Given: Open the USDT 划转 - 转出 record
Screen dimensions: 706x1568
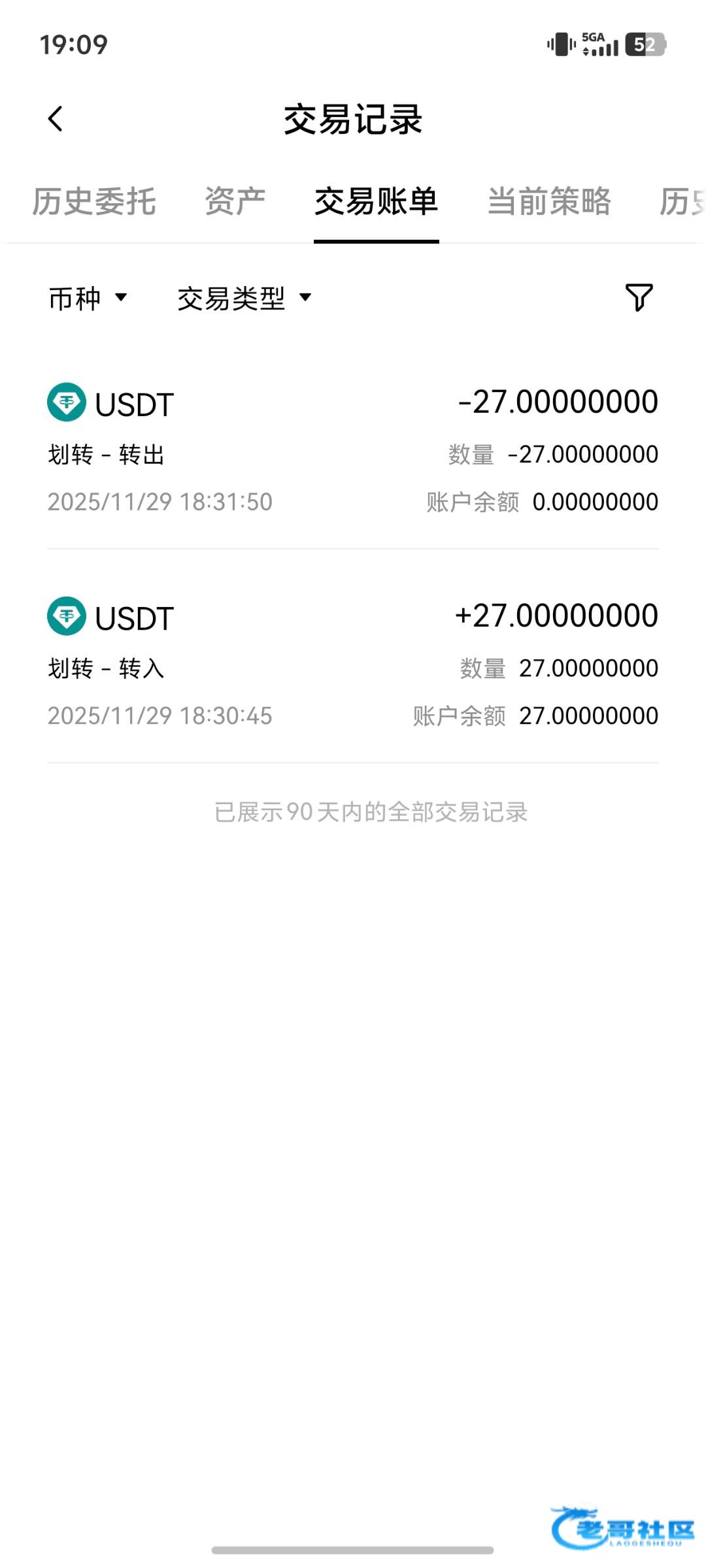Looking at the screenshot, I should (x=353, y=451).
